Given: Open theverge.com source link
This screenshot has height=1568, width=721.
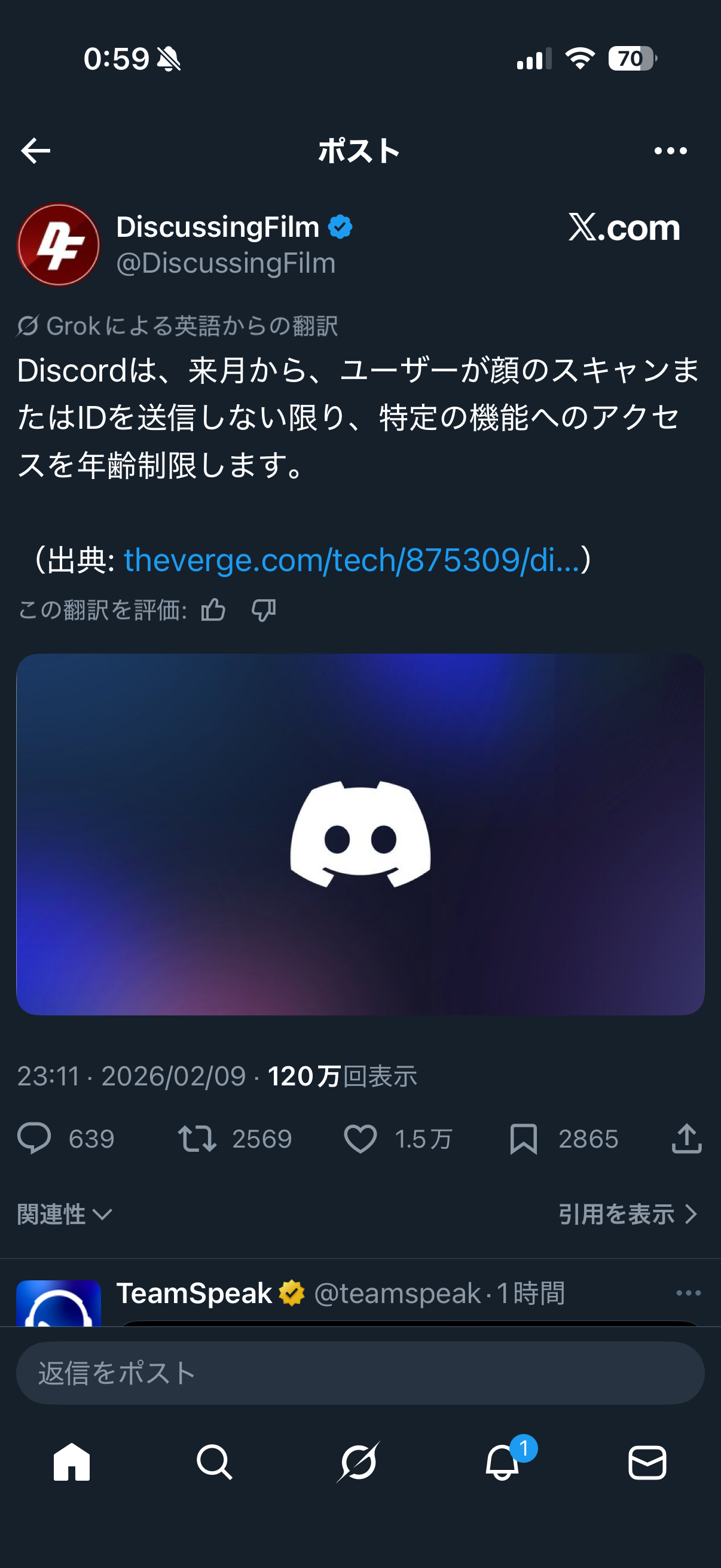Looking at the screenshot, I should tap(351, 559).
